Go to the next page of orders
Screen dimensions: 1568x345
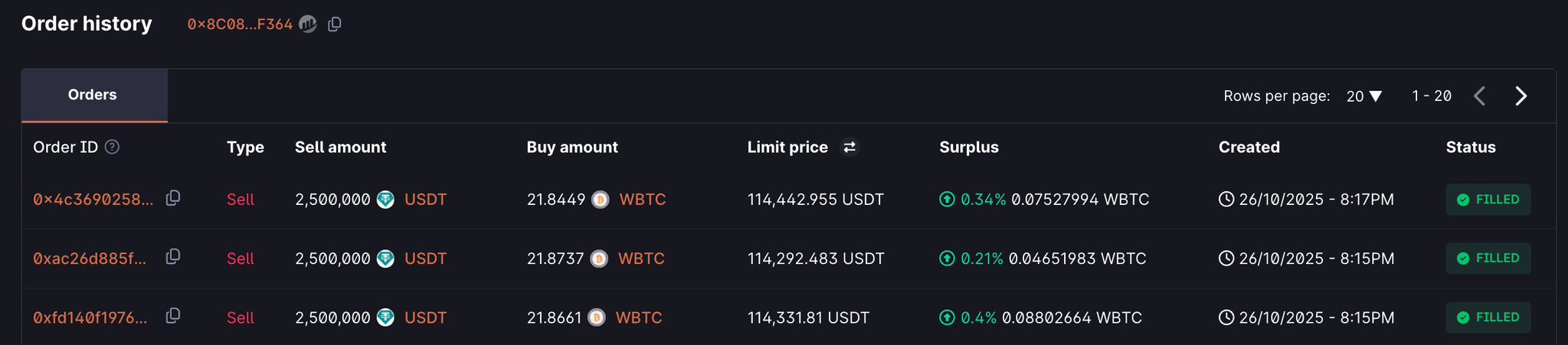pyautogui.click(x=1521, y=96)
